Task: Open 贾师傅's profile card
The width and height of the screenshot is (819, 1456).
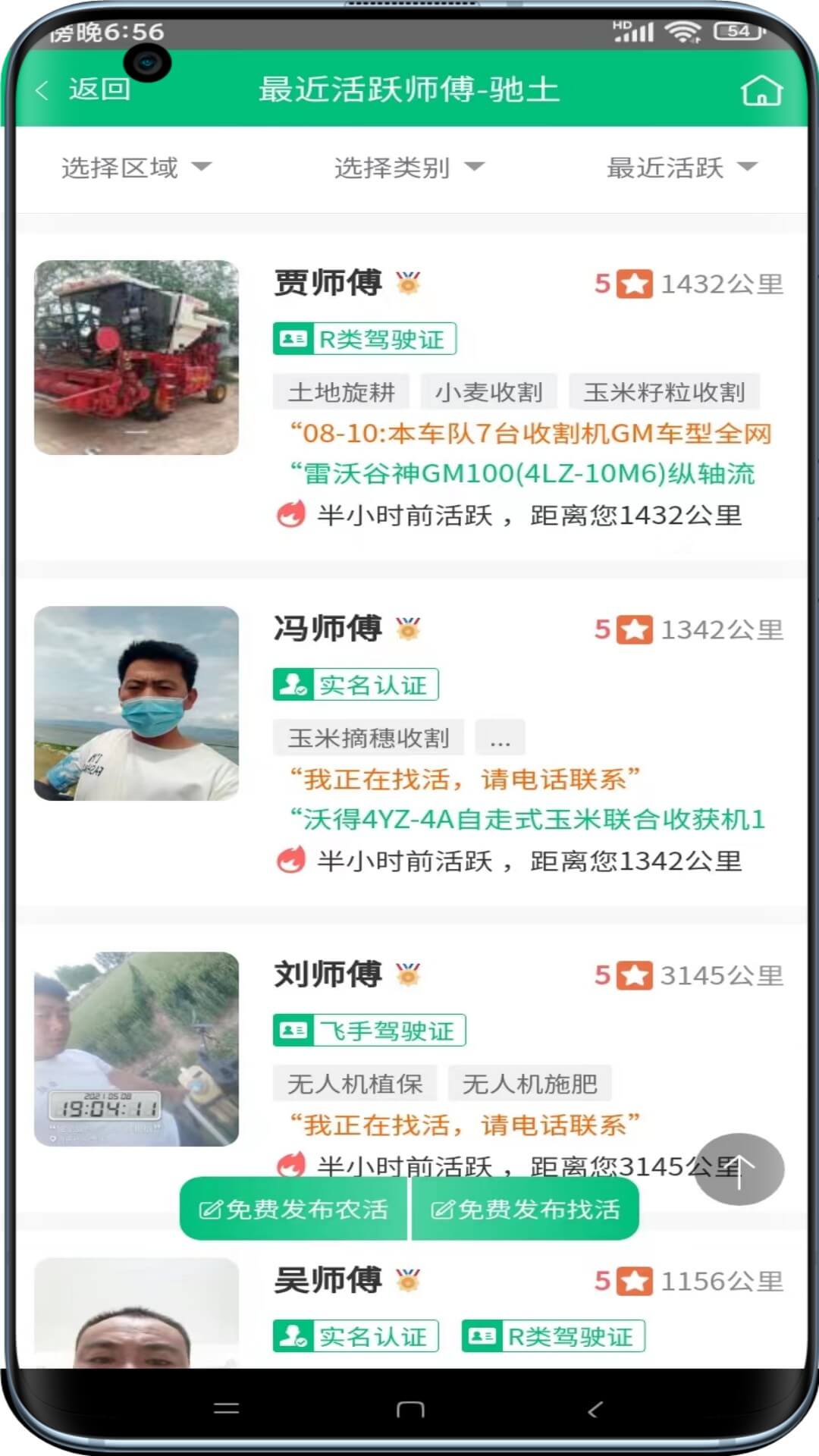Action: coord(328,284)
